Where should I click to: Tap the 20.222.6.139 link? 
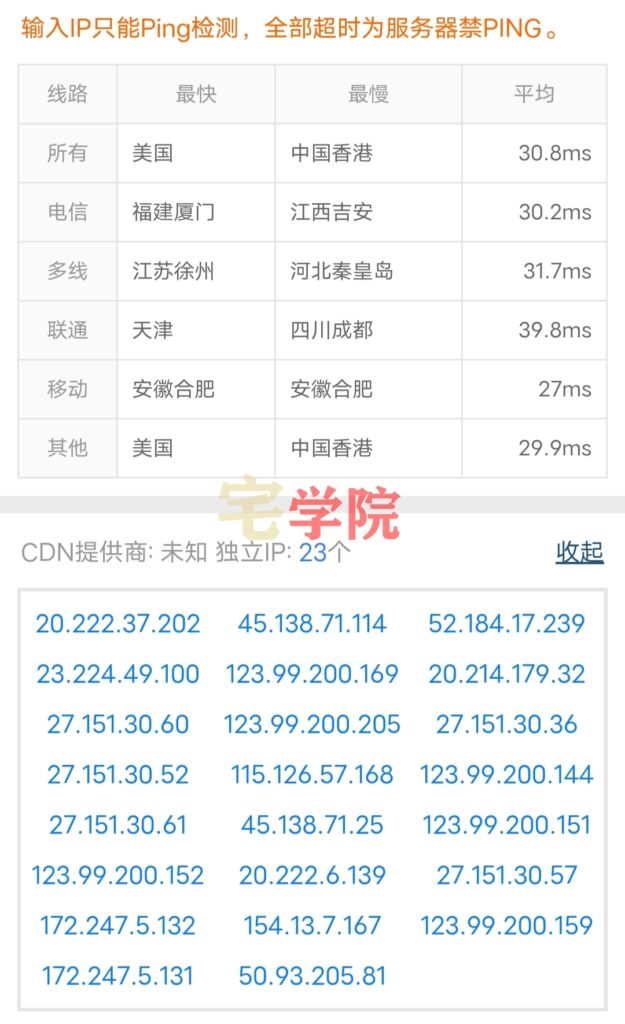312,875
